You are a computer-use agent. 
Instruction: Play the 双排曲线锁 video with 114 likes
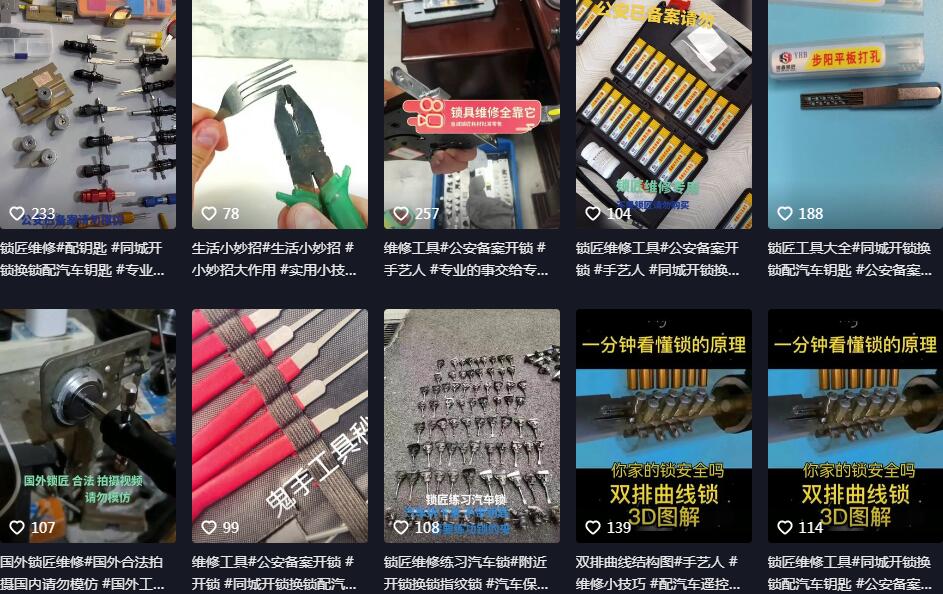(855, 425)
